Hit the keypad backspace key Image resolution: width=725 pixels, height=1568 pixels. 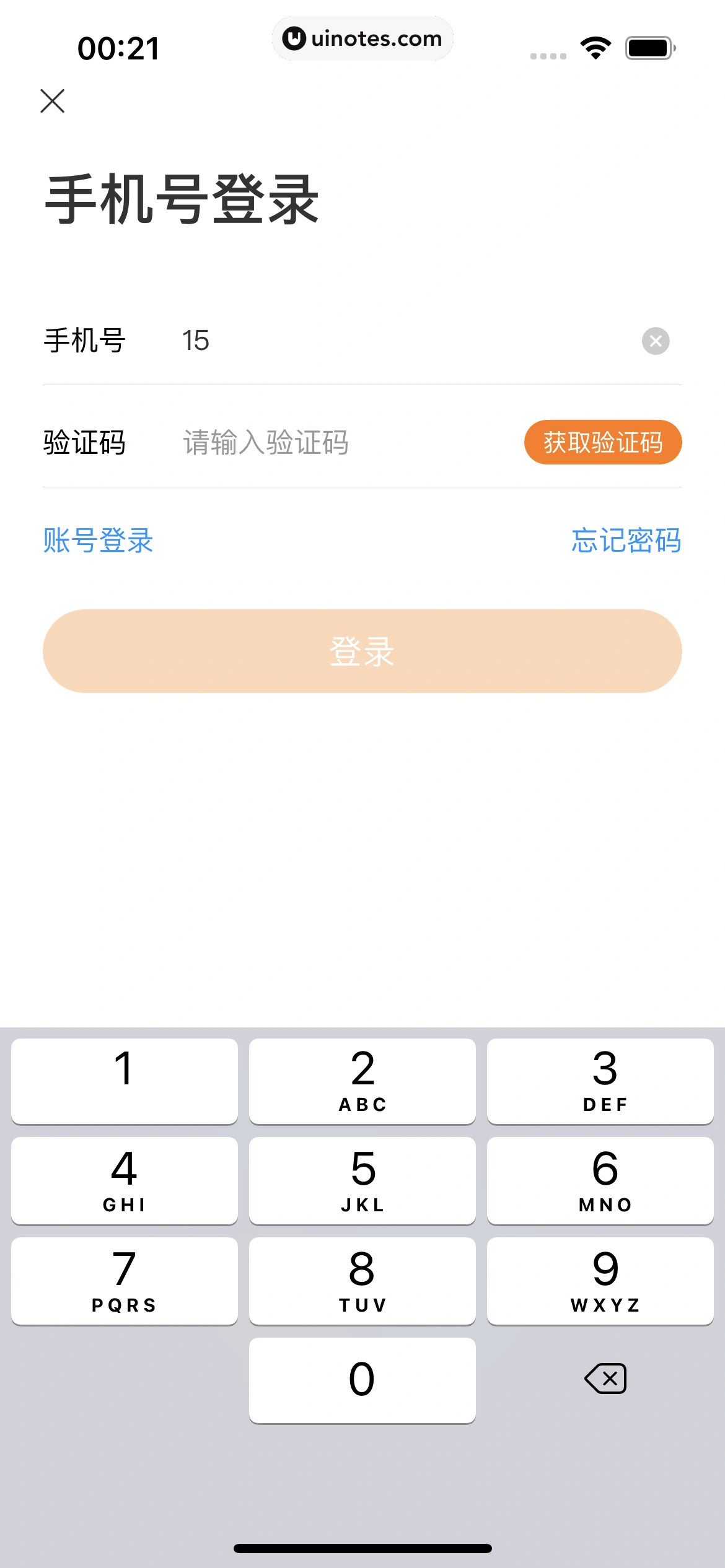click(605, 1379)
